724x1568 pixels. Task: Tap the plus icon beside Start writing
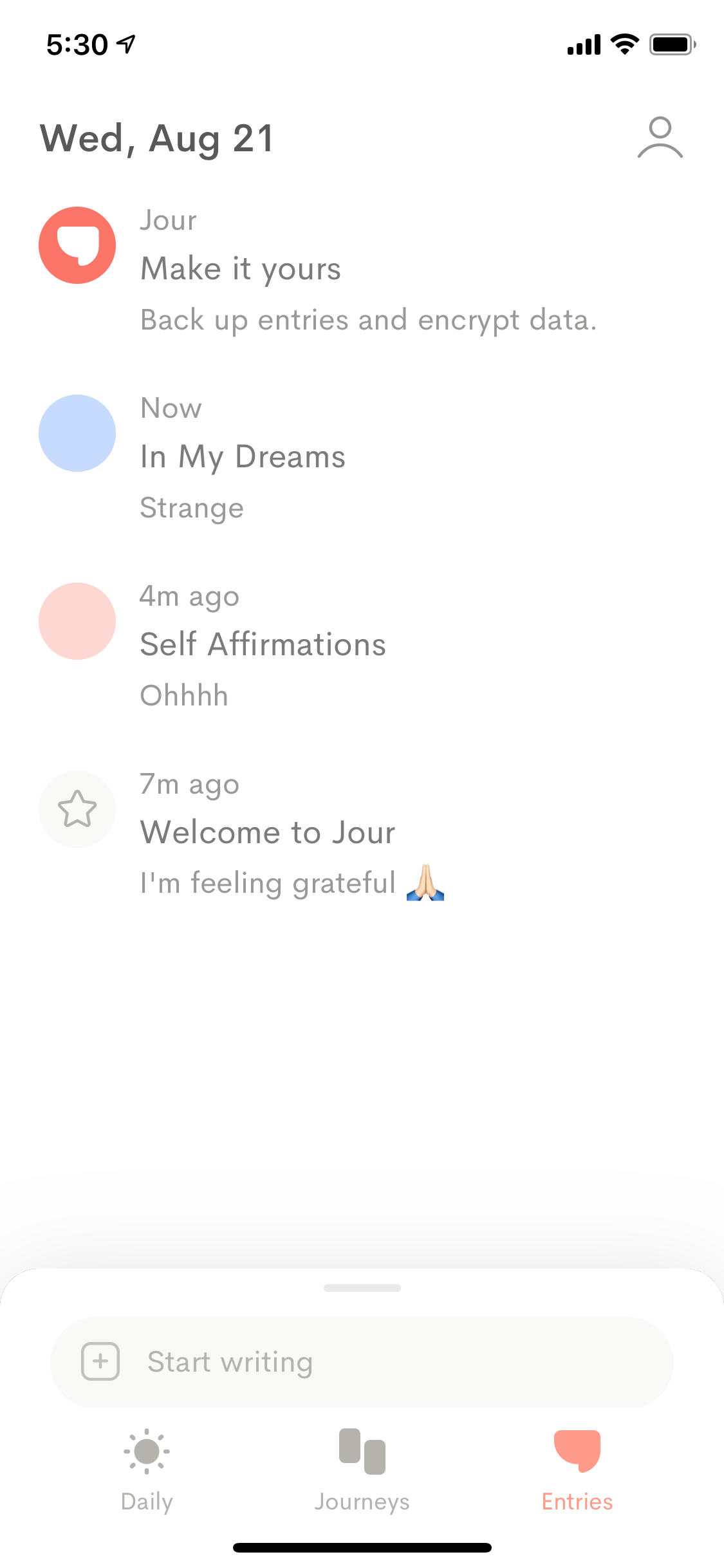click(x=100, y=1361)
